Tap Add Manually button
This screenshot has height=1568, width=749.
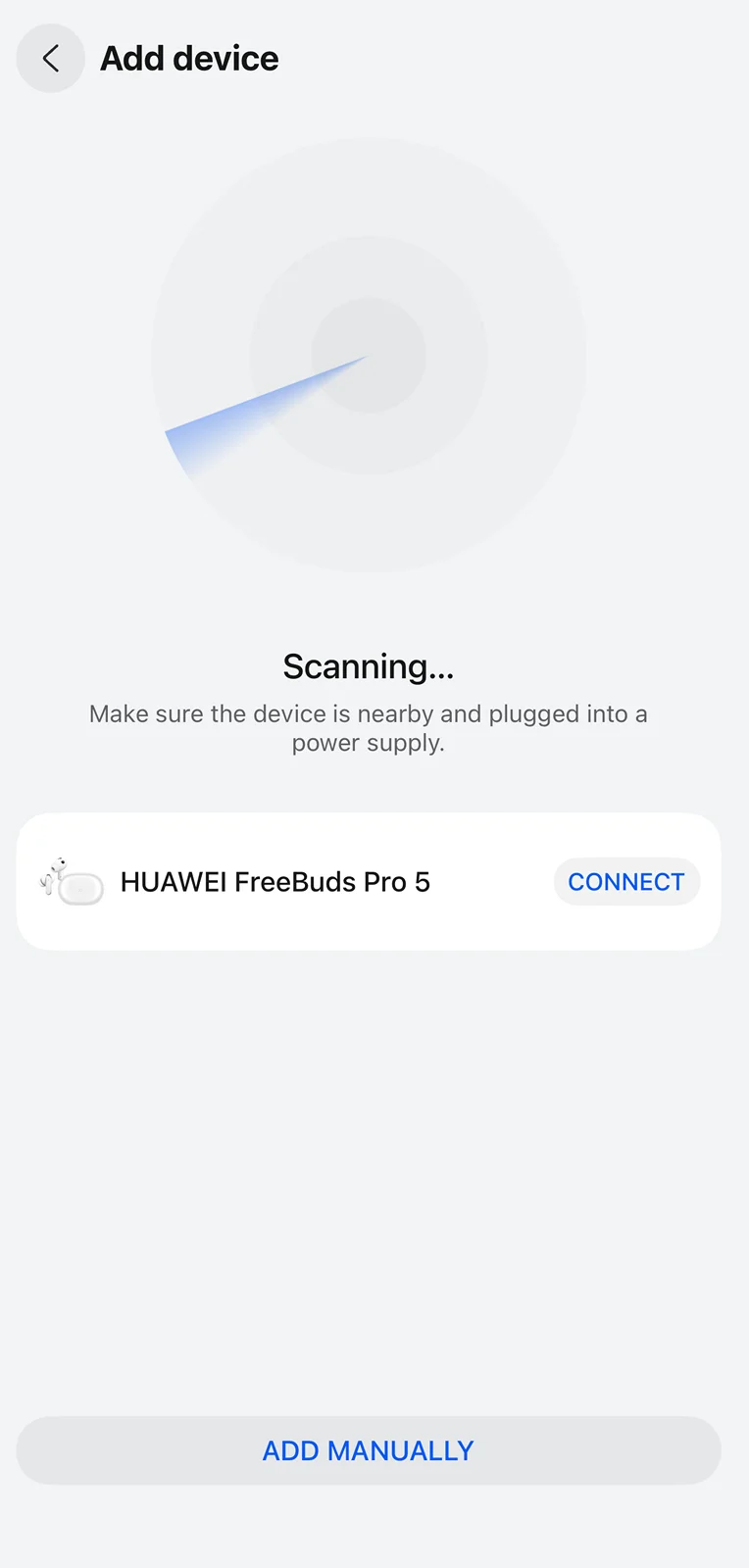[x=369, y=1450]
